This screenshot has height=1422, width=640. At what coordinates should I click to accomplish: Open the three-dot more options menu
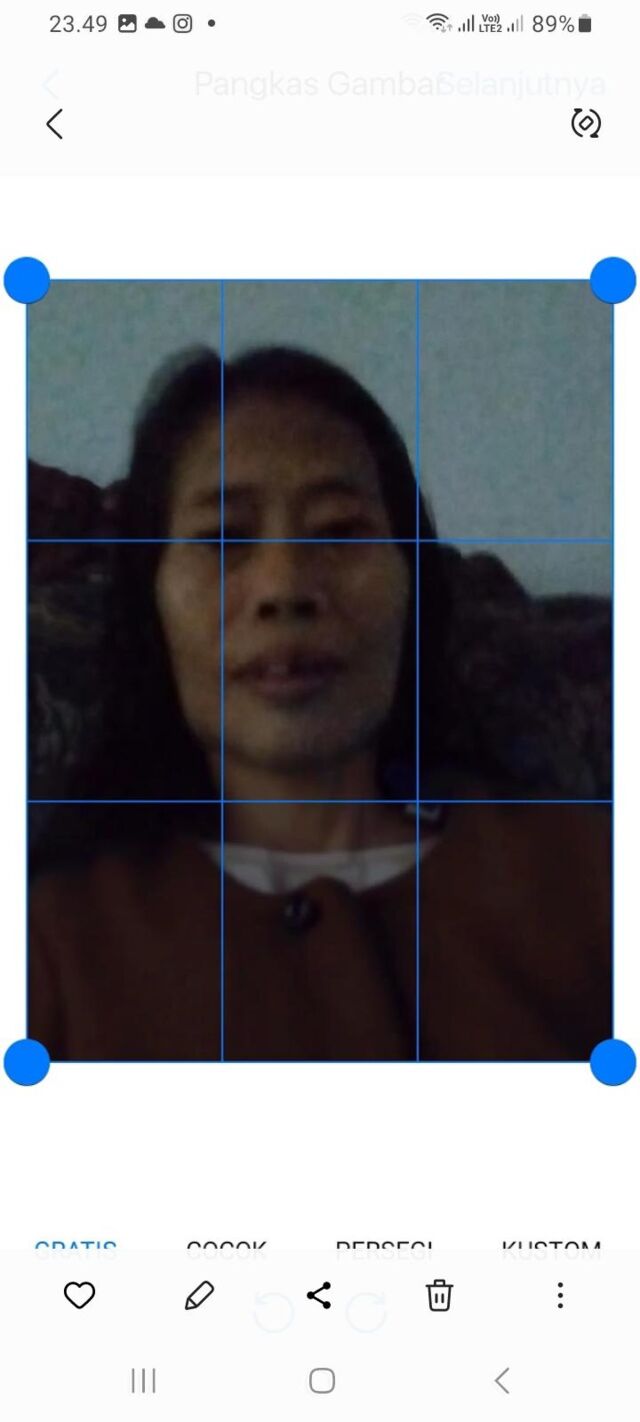tap(560, 1295)
